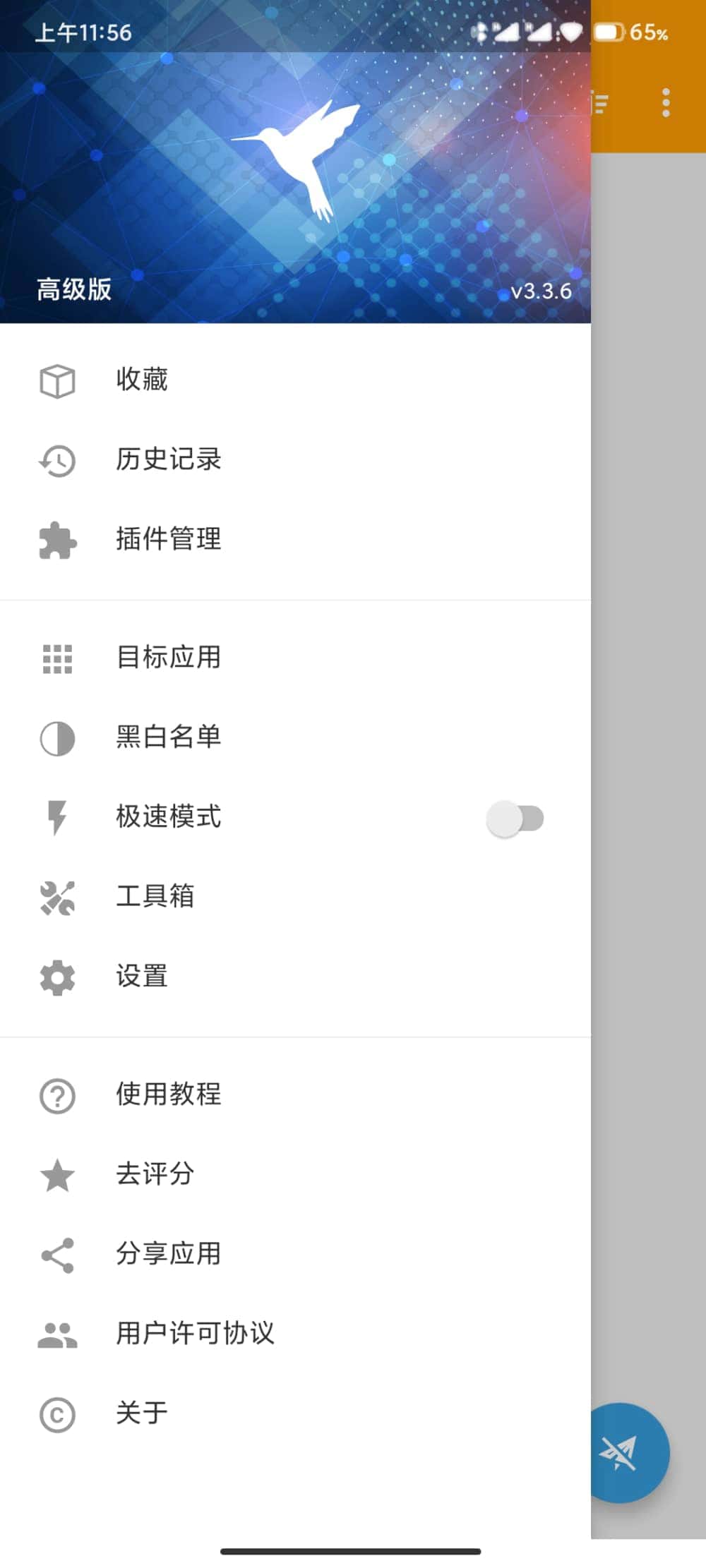Open 历史记录 history

[x=295, y=460]
